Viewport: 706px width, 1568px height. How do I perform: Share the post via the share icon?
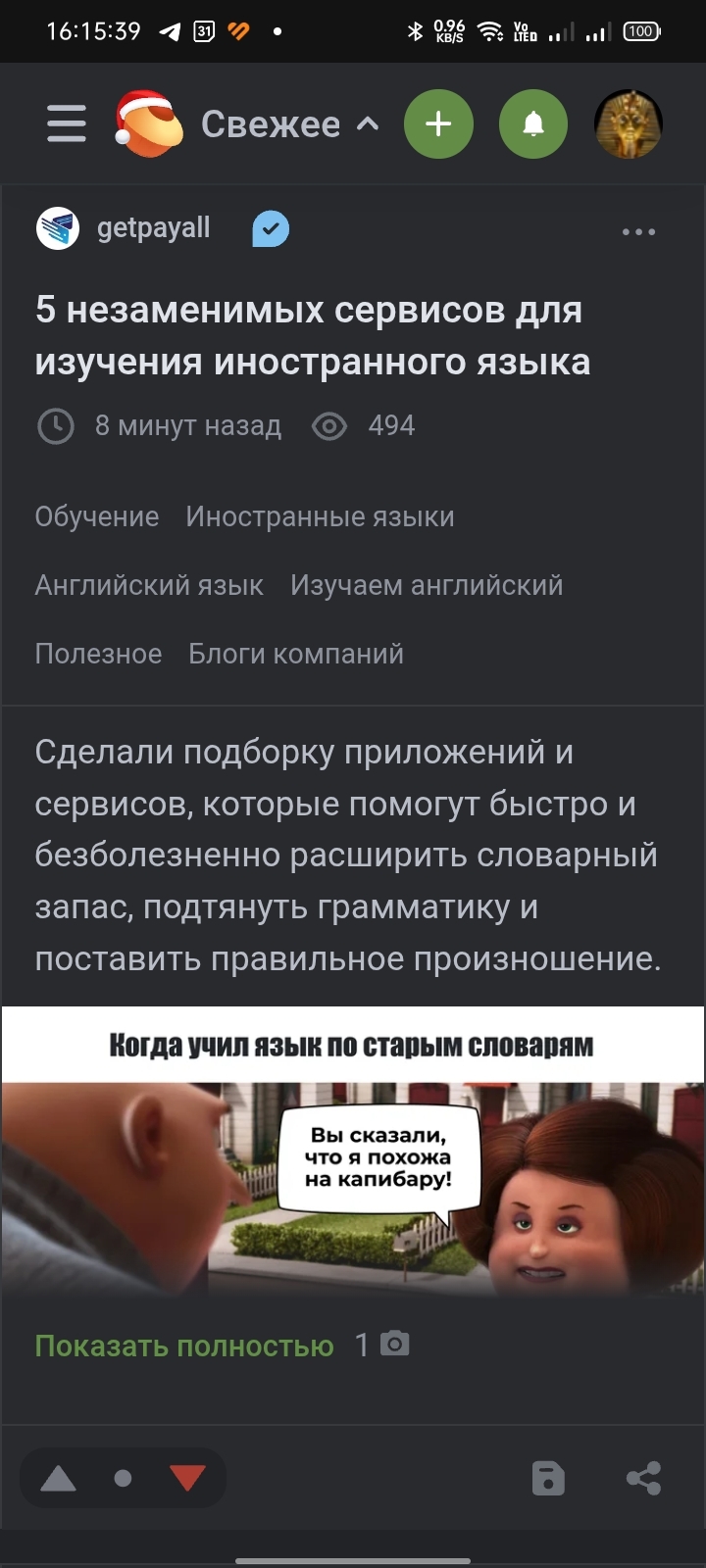point(643,1478)
